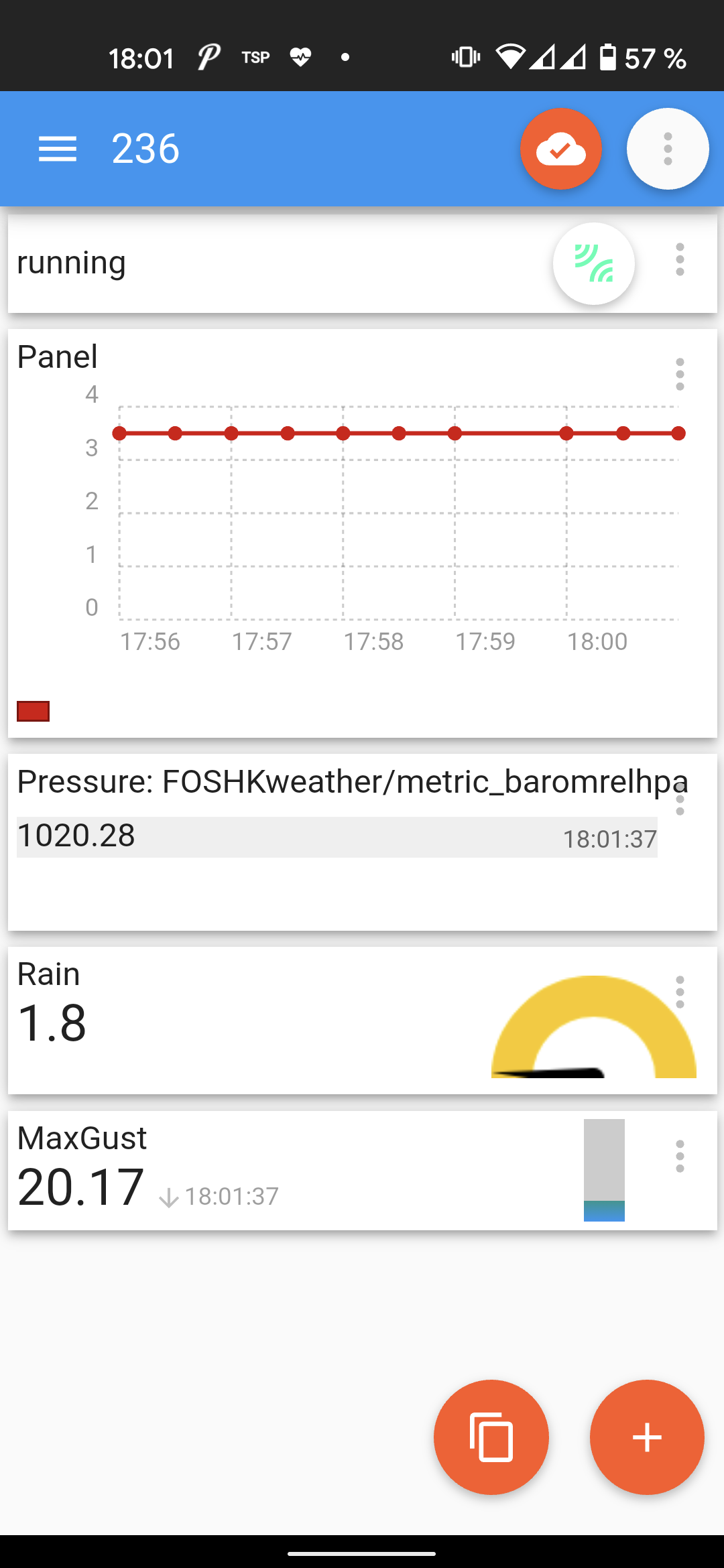Open the app bar overflow menu

click(x=667, y=149)
